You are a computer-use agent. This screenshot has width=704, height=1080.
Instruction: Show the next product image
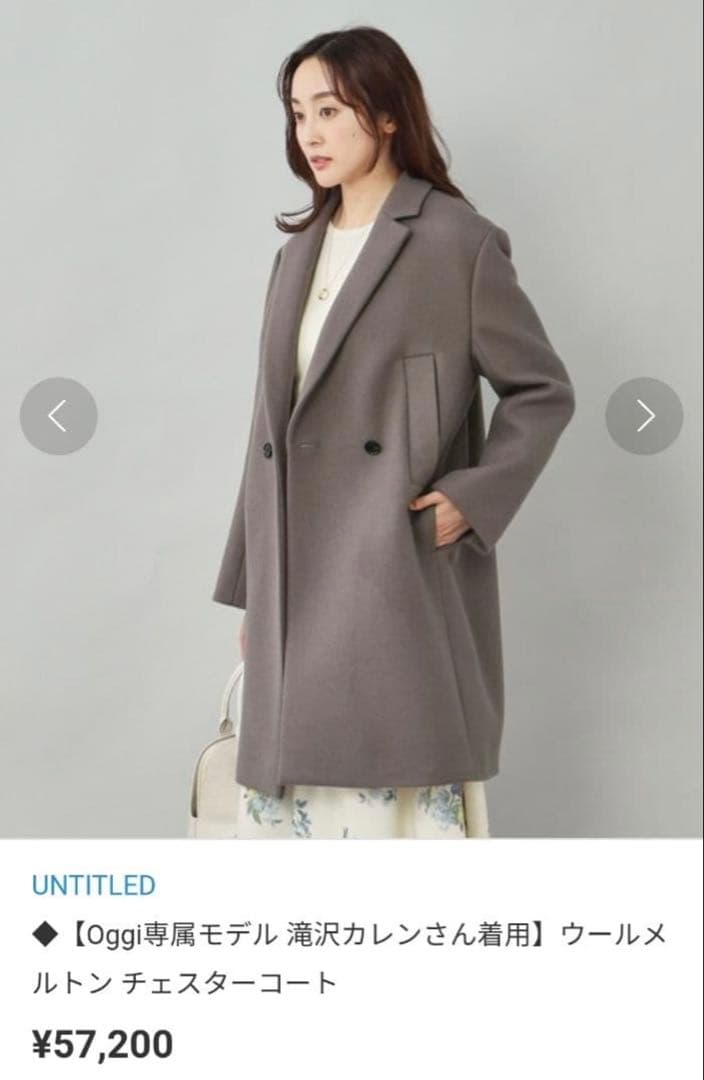point(644,416)
